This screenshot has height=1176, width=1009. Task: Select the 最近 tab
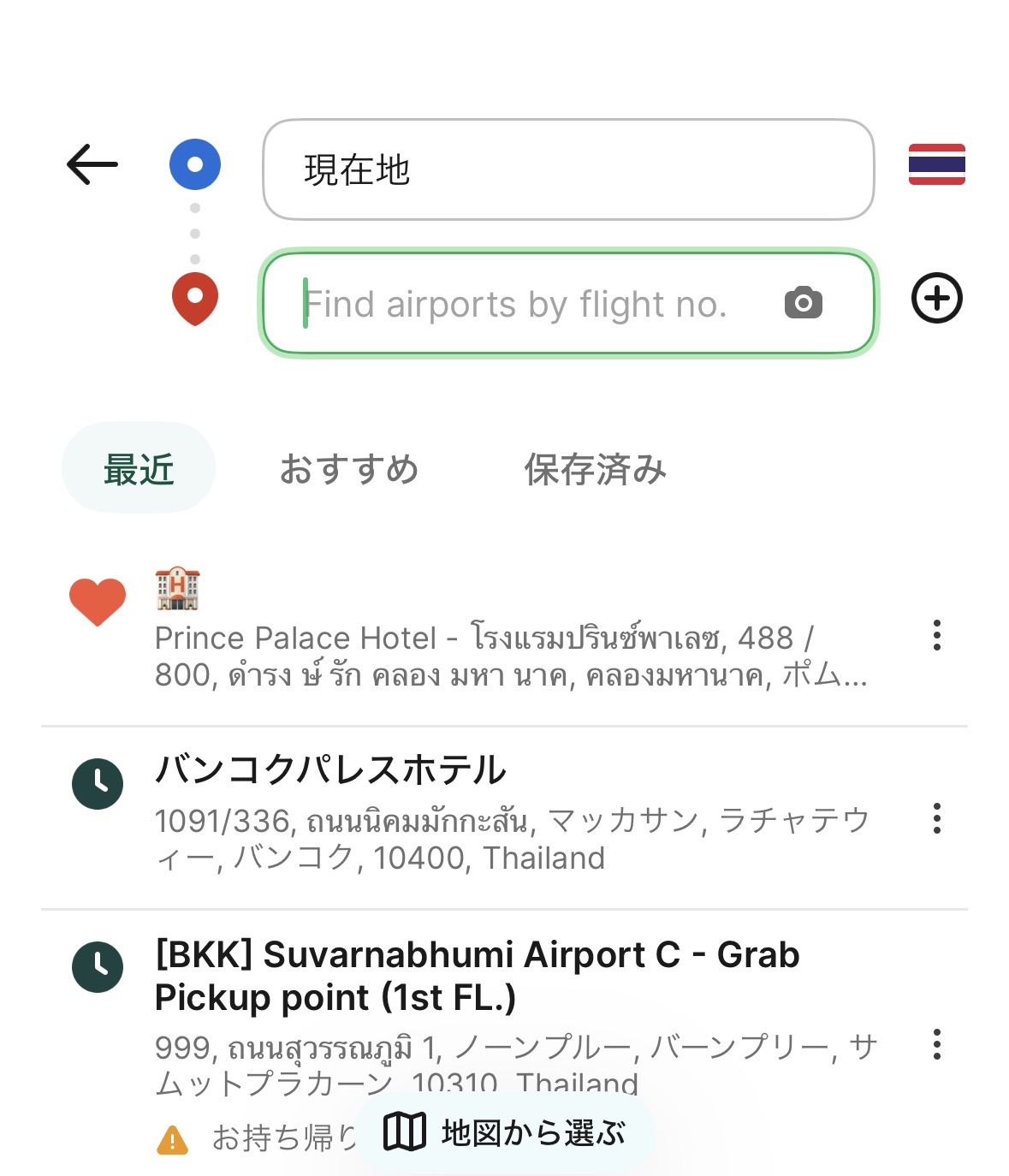point(138,467)
